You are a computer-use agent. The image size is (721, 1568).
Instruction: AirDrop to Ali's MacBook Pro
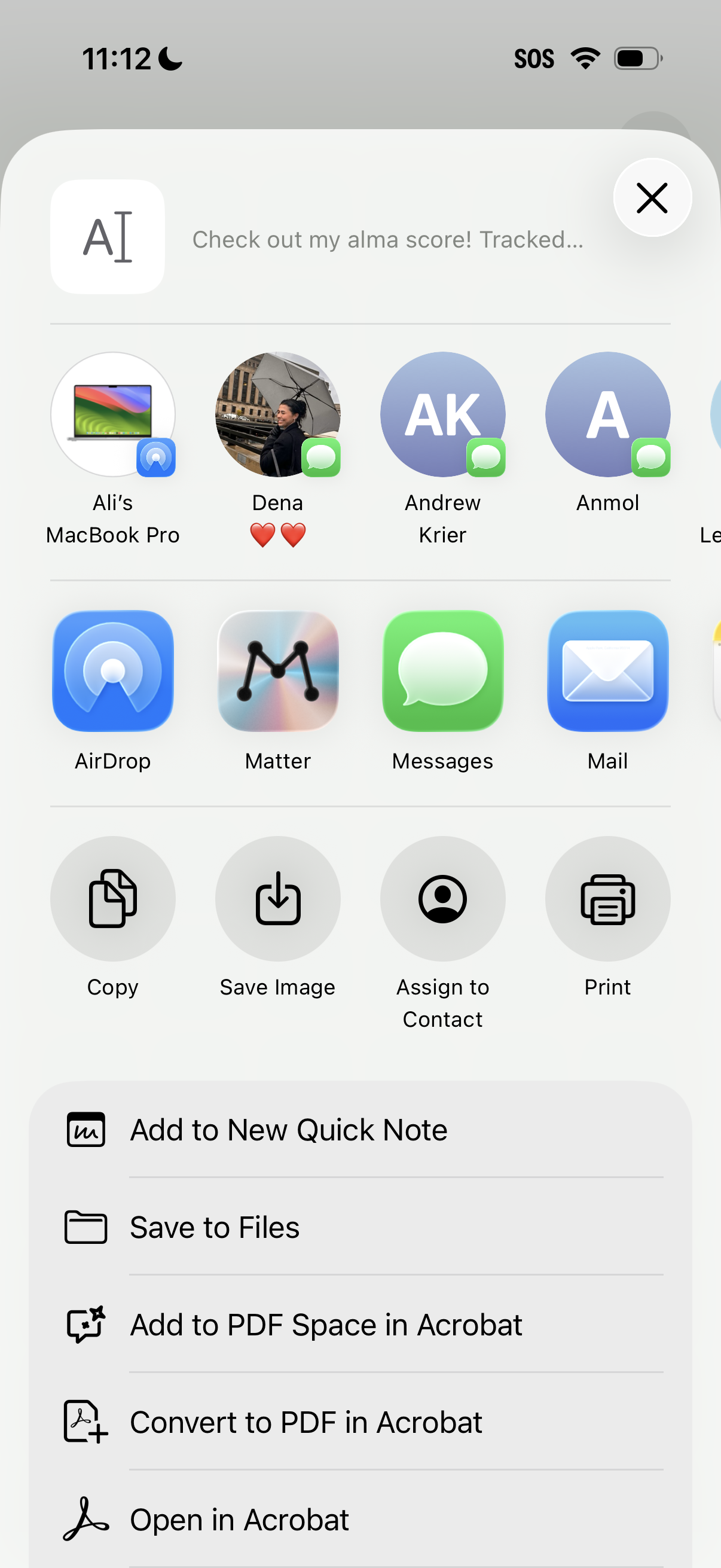(113, 414)
